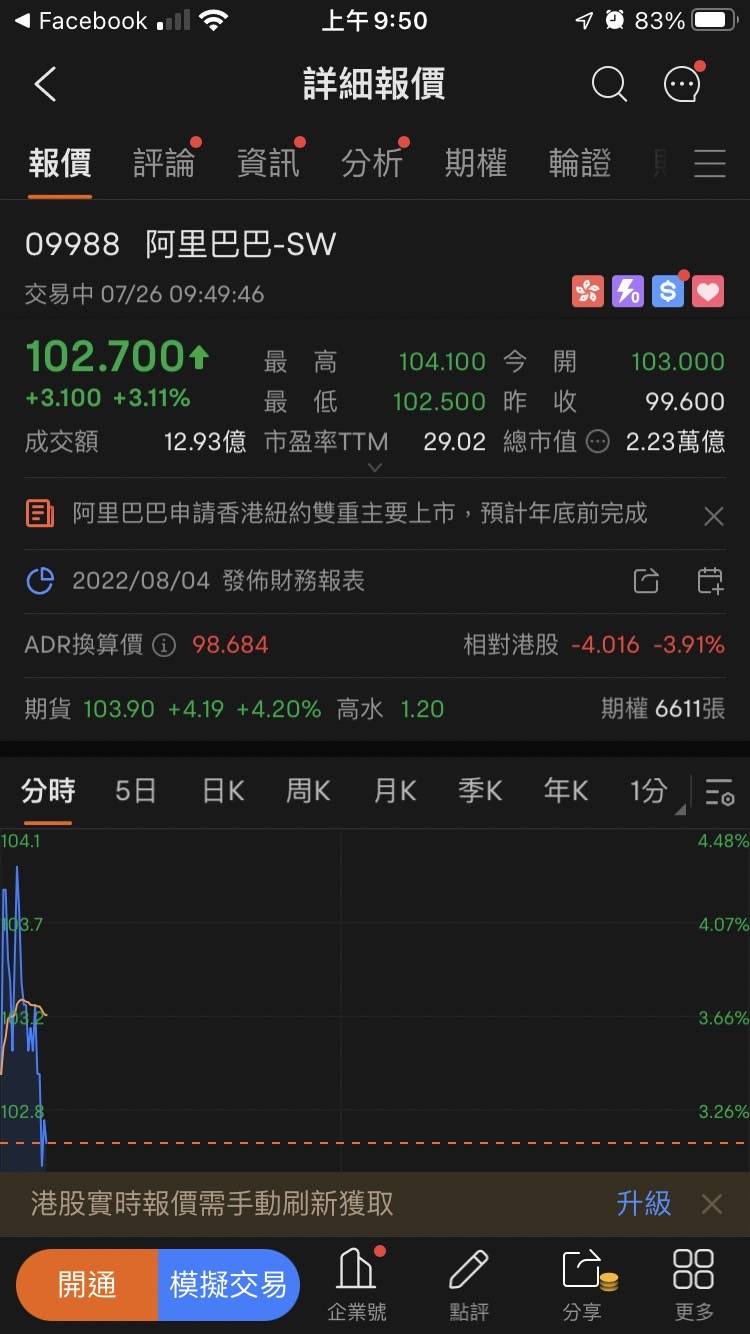Toggle the heart favorite icon for 09988
The image size is (750, 1334).
[707, 291]
